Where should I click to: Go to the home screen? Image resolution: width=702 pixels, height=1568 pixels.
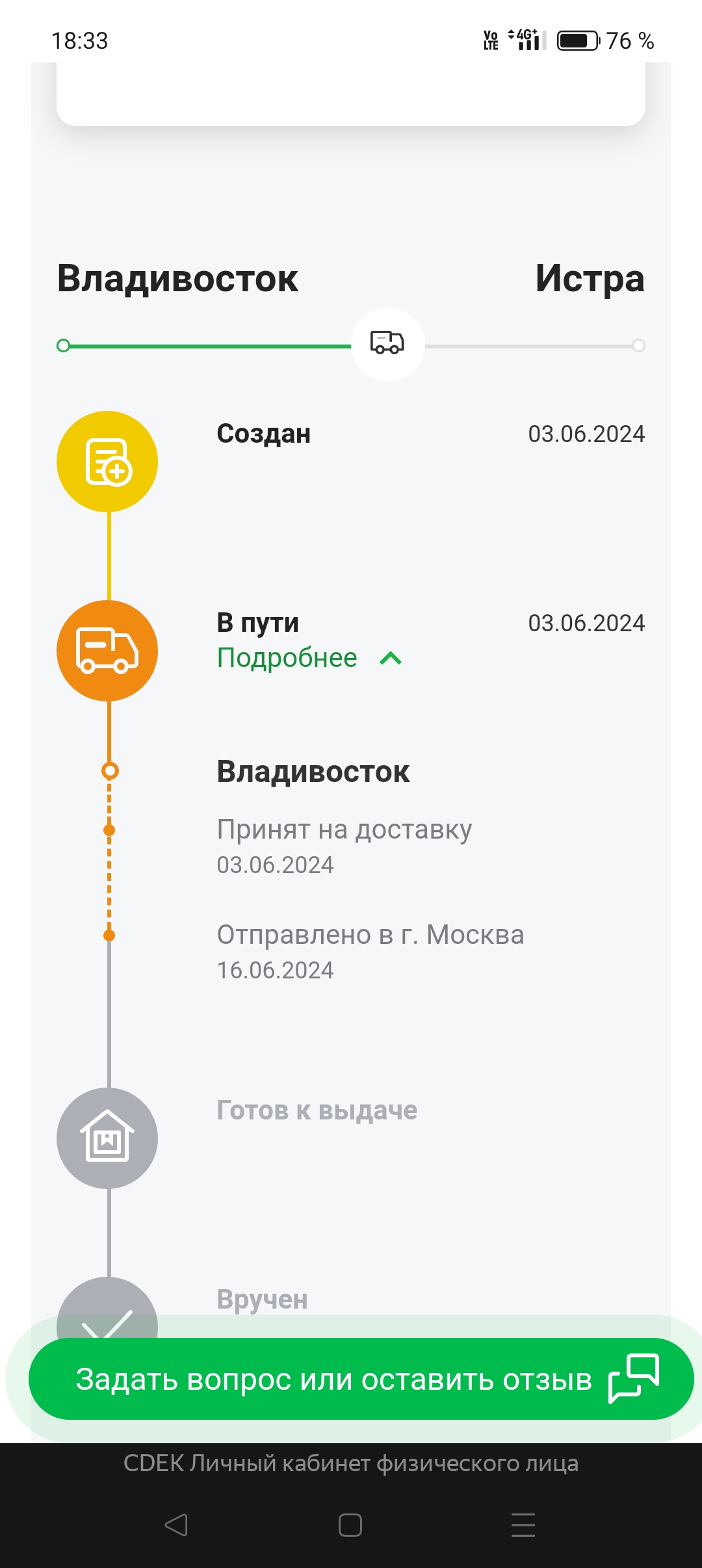350,1524
